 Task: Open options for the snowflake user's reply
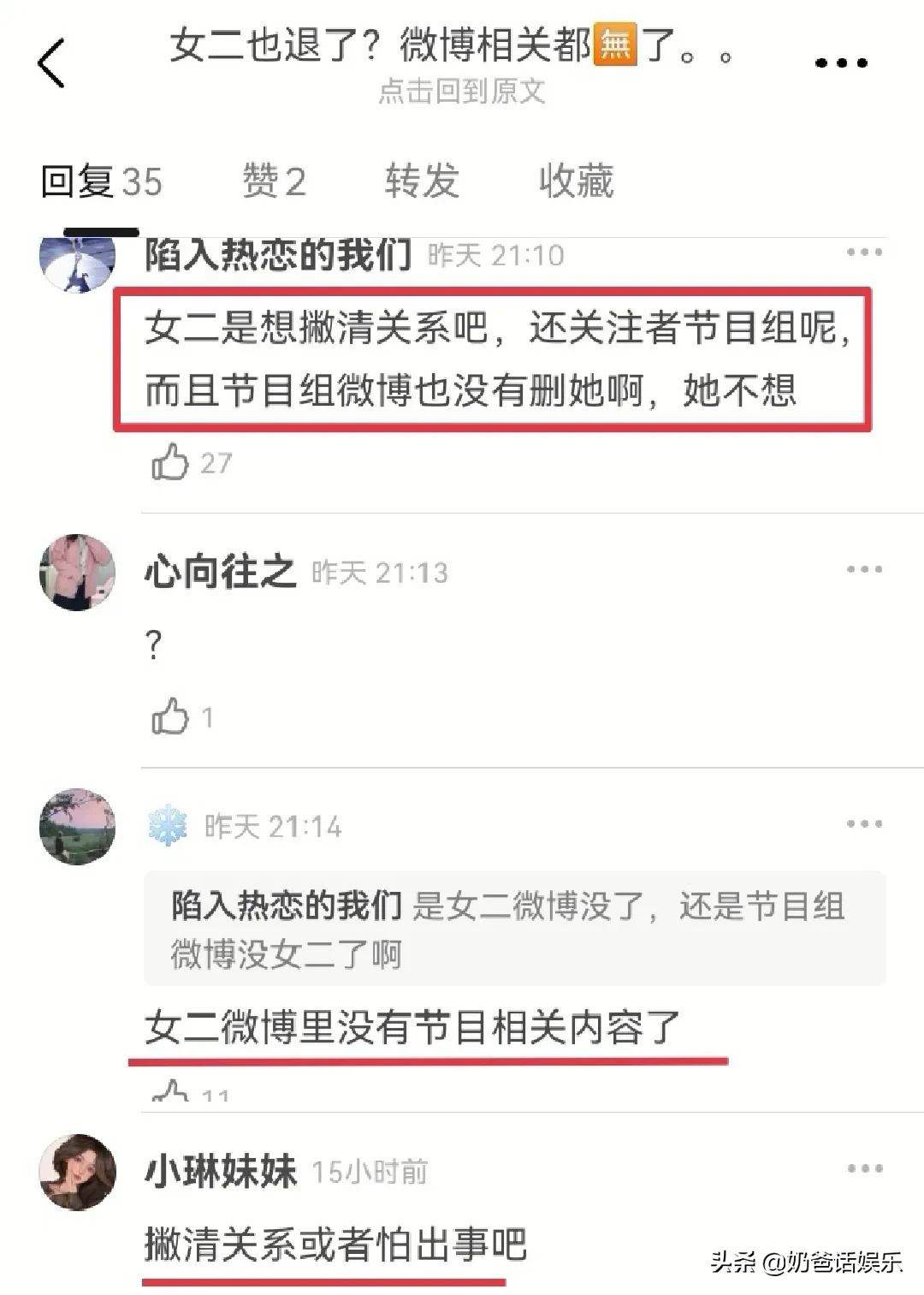click(x=863, y=824)
